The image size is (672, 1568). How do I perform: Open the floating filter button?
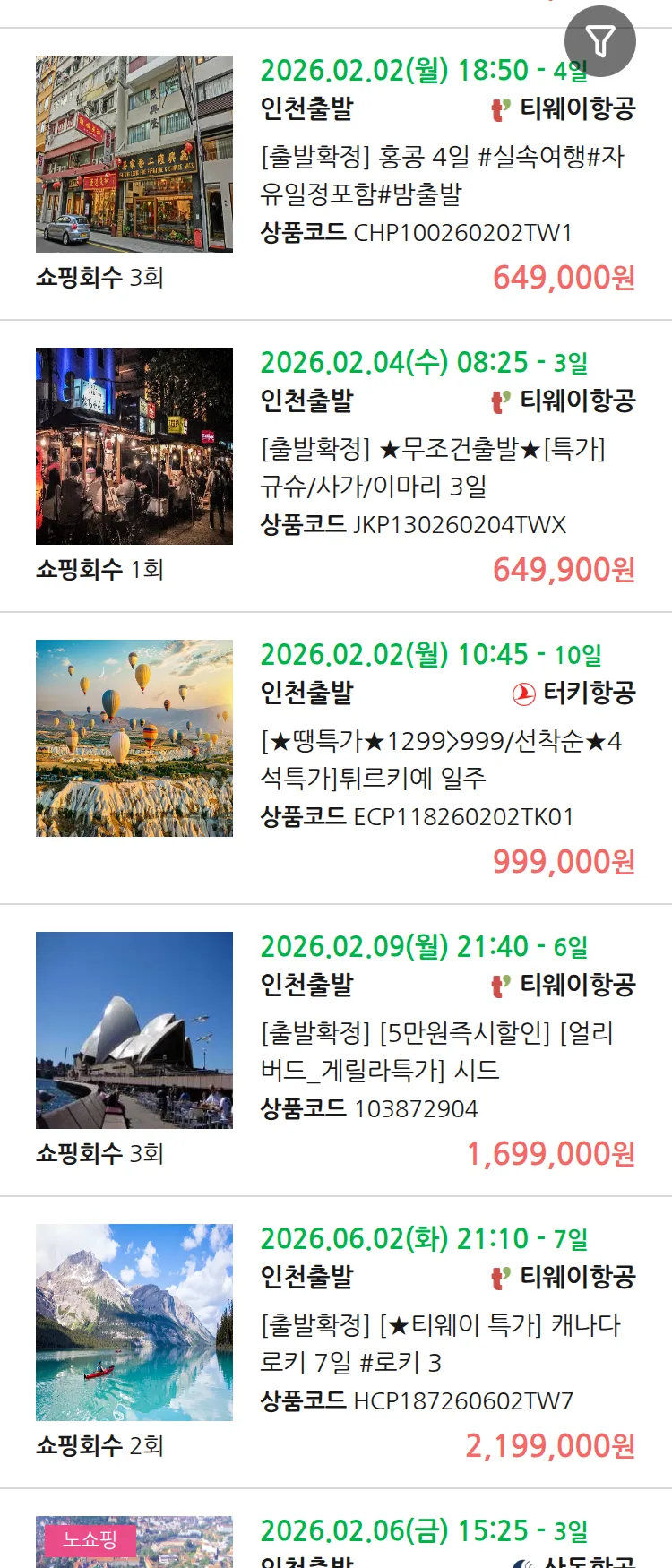tap(600, 41)
